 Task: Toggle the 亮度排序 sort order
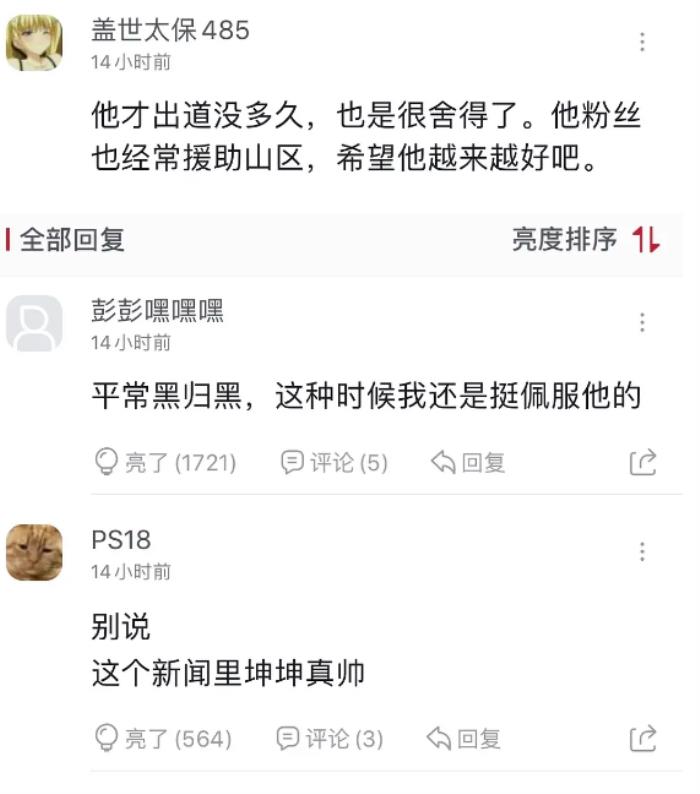point(646,240)
